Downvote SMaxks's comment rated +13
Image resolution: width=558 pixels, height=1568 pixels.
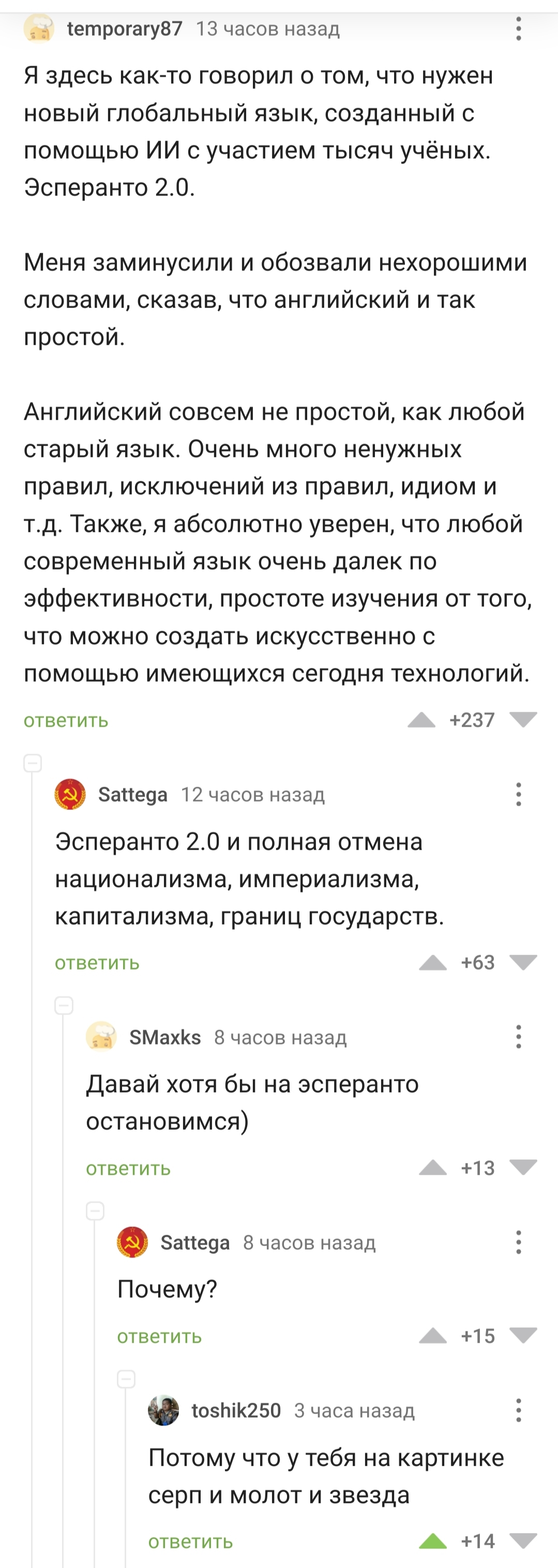click(523, 1167)
